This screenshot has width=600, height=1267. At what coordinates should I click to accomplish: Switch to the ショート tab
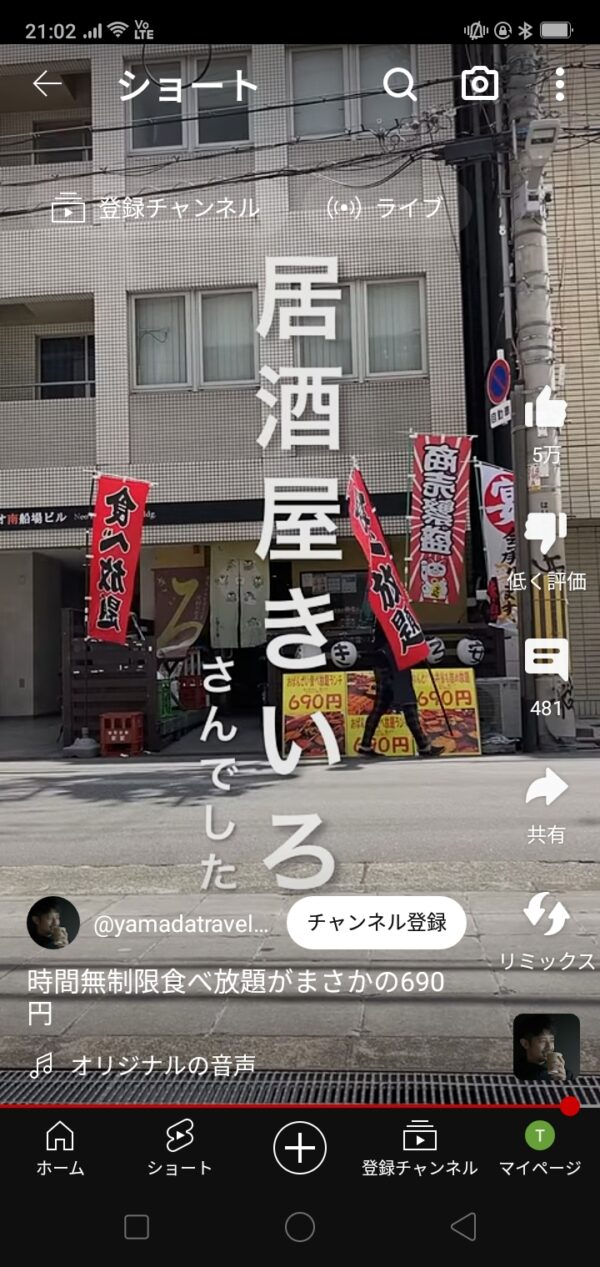[x=180, y=1148]
